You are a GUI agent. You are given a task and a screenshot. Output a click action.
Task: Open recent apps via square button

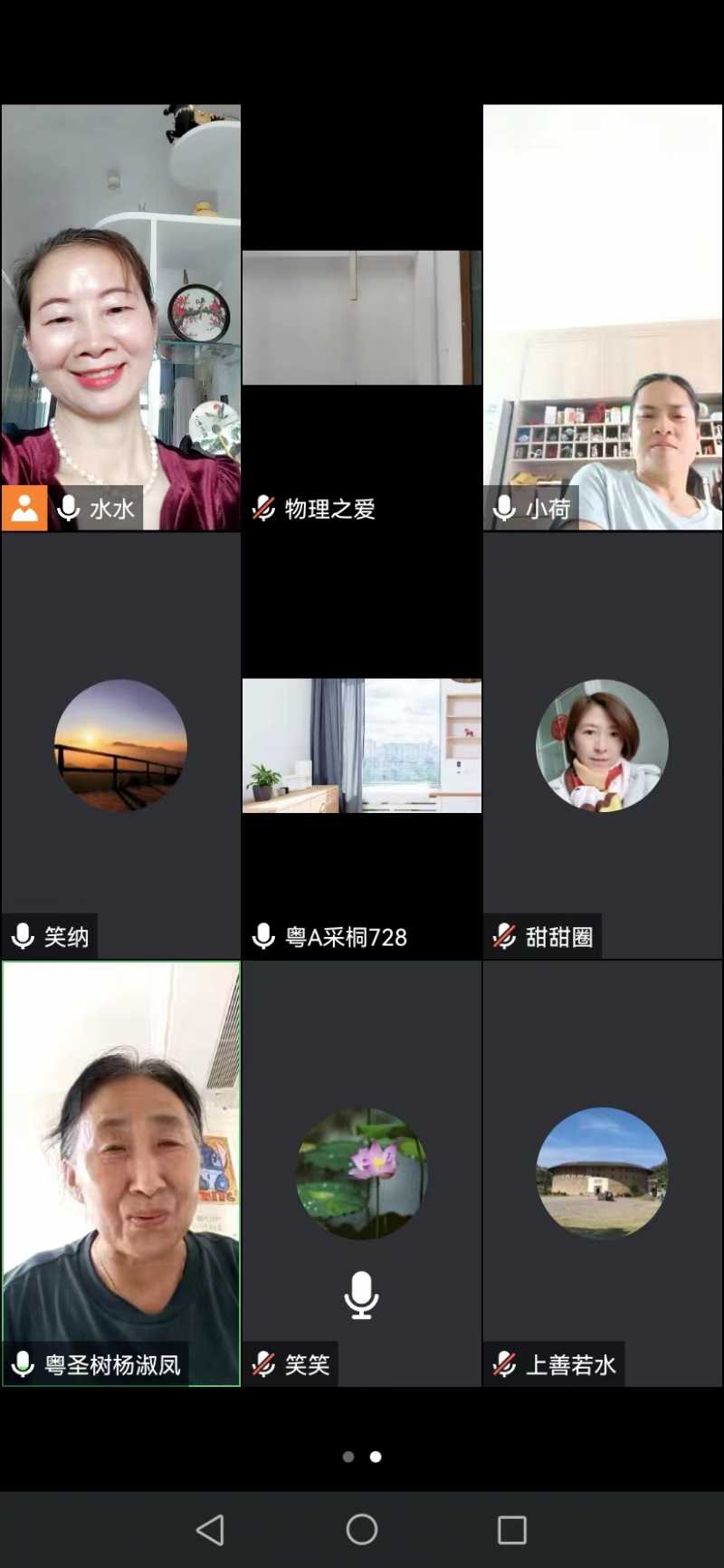[512, 1530]
